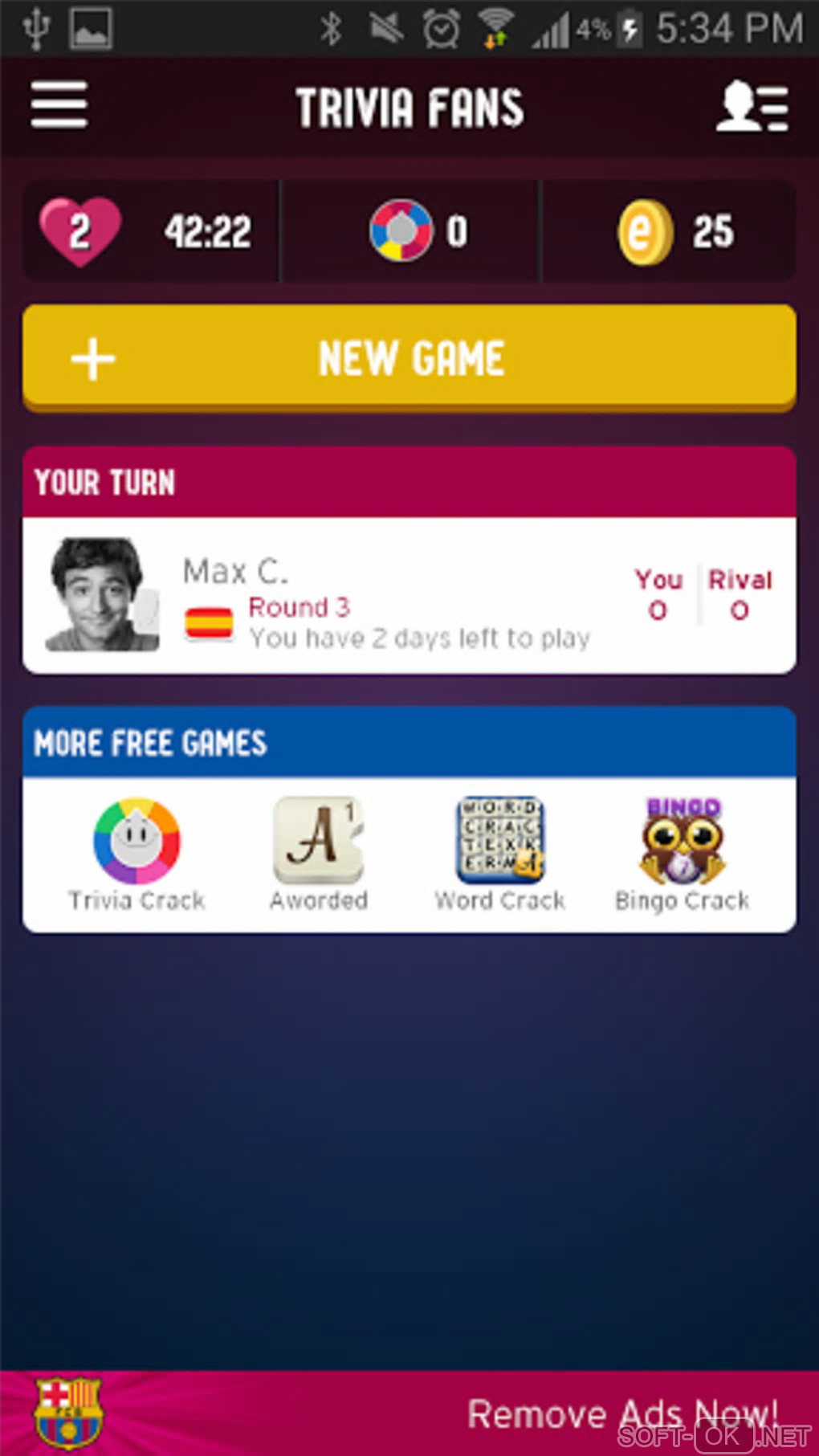This screenshot has height=1456, width=819.
Task: Tap the lives heart counter
Action: pyautogui.click(x=80, y=232)
